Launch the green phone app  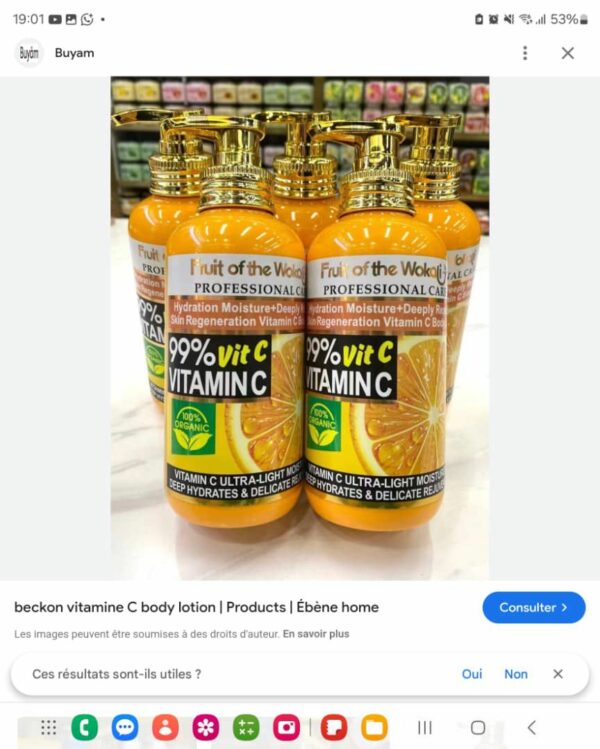pos(85,728)
